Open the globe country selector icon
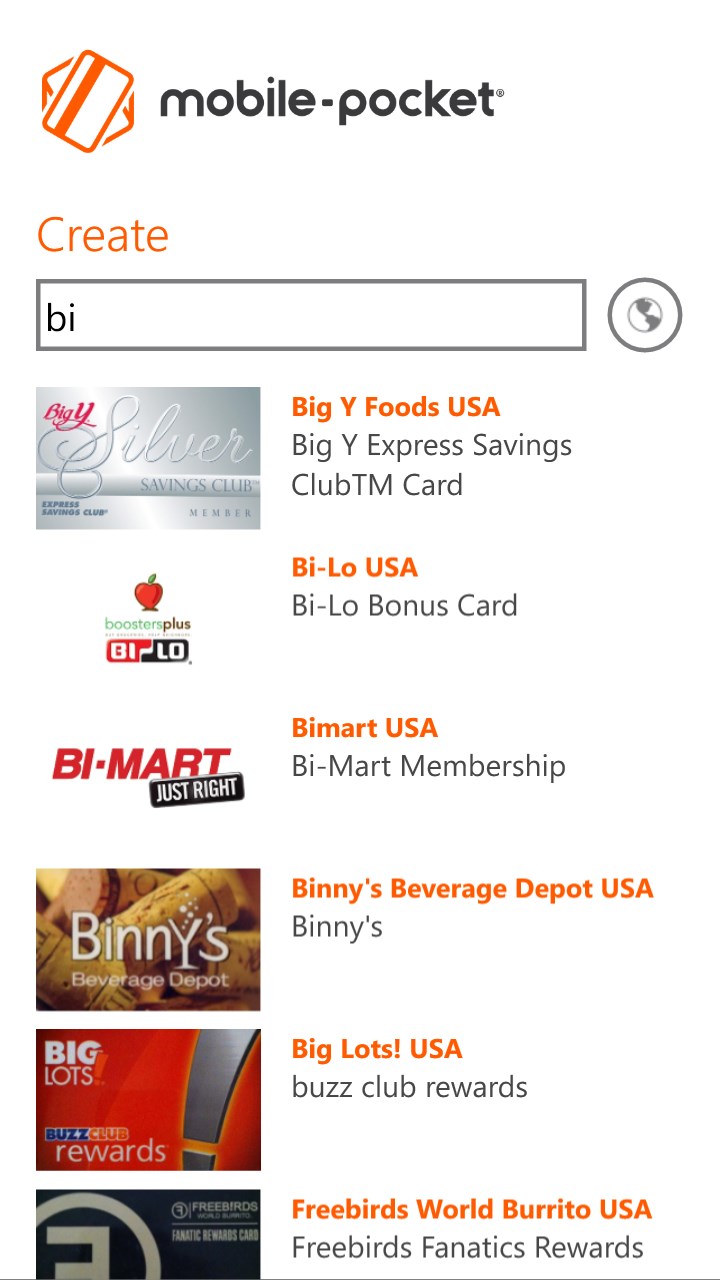Viewport: 720px width, 1280px height. point(644,316)
